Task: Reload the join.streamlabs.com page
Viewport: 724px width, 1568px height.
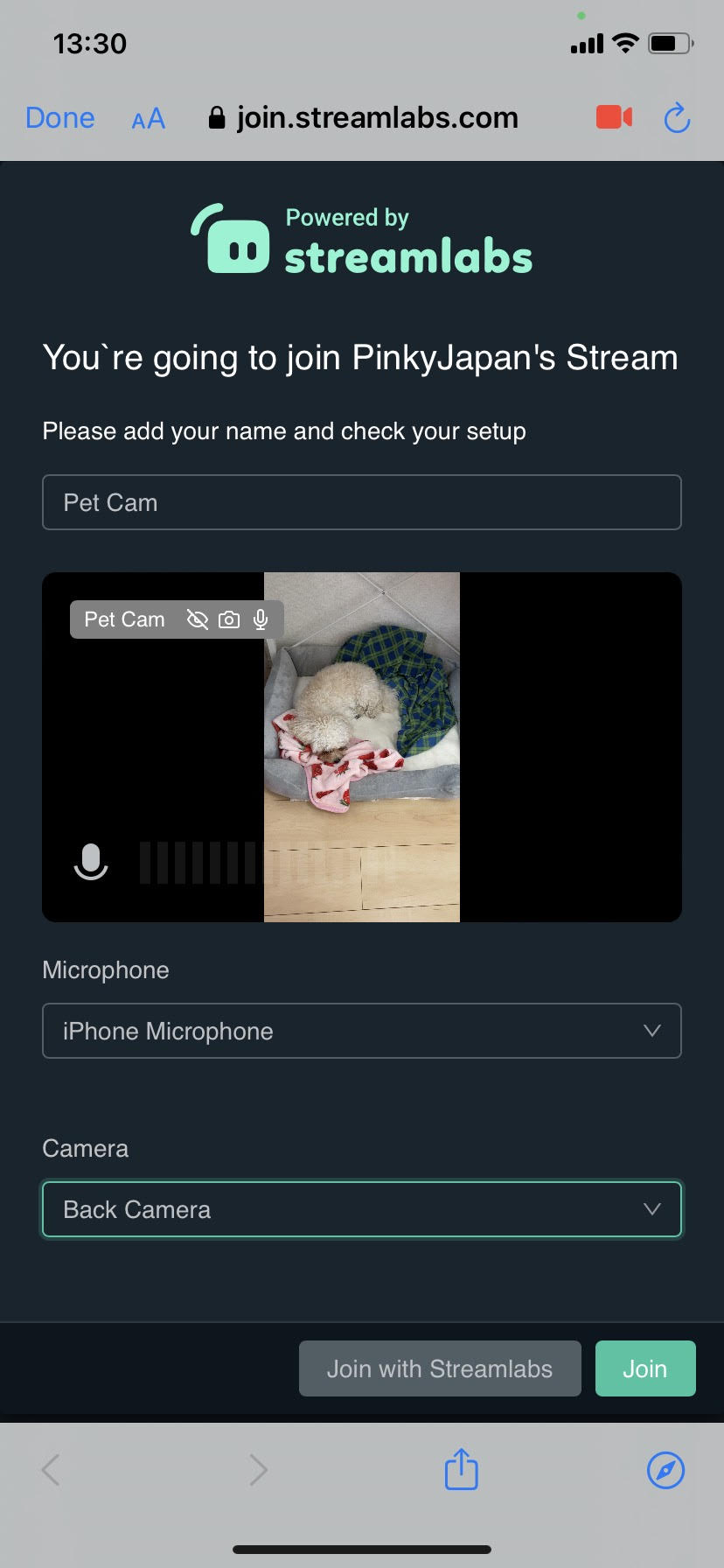Action: [677, 118]
